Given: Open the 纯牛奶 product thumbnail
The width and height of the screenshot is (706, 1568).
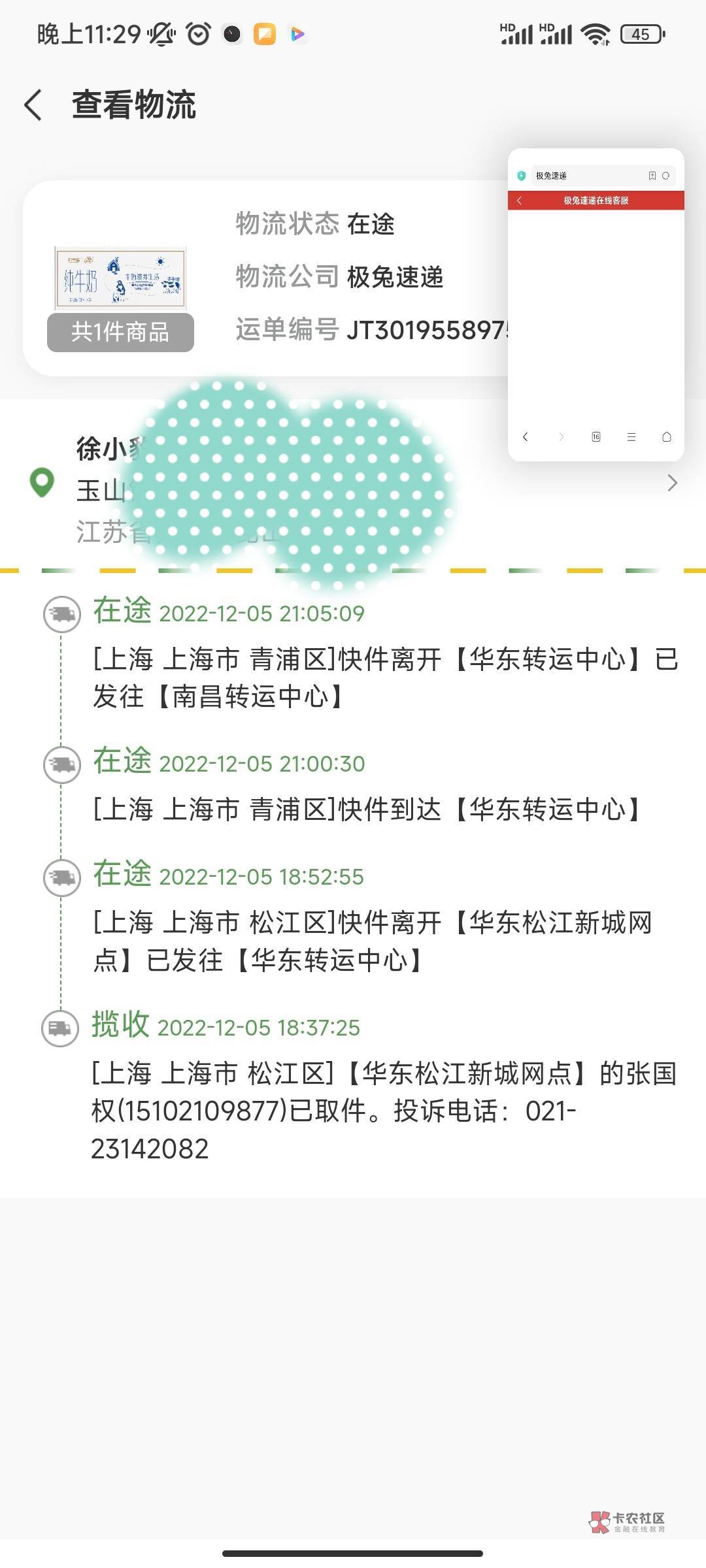Looking at the screenshot, I should 120,279.
